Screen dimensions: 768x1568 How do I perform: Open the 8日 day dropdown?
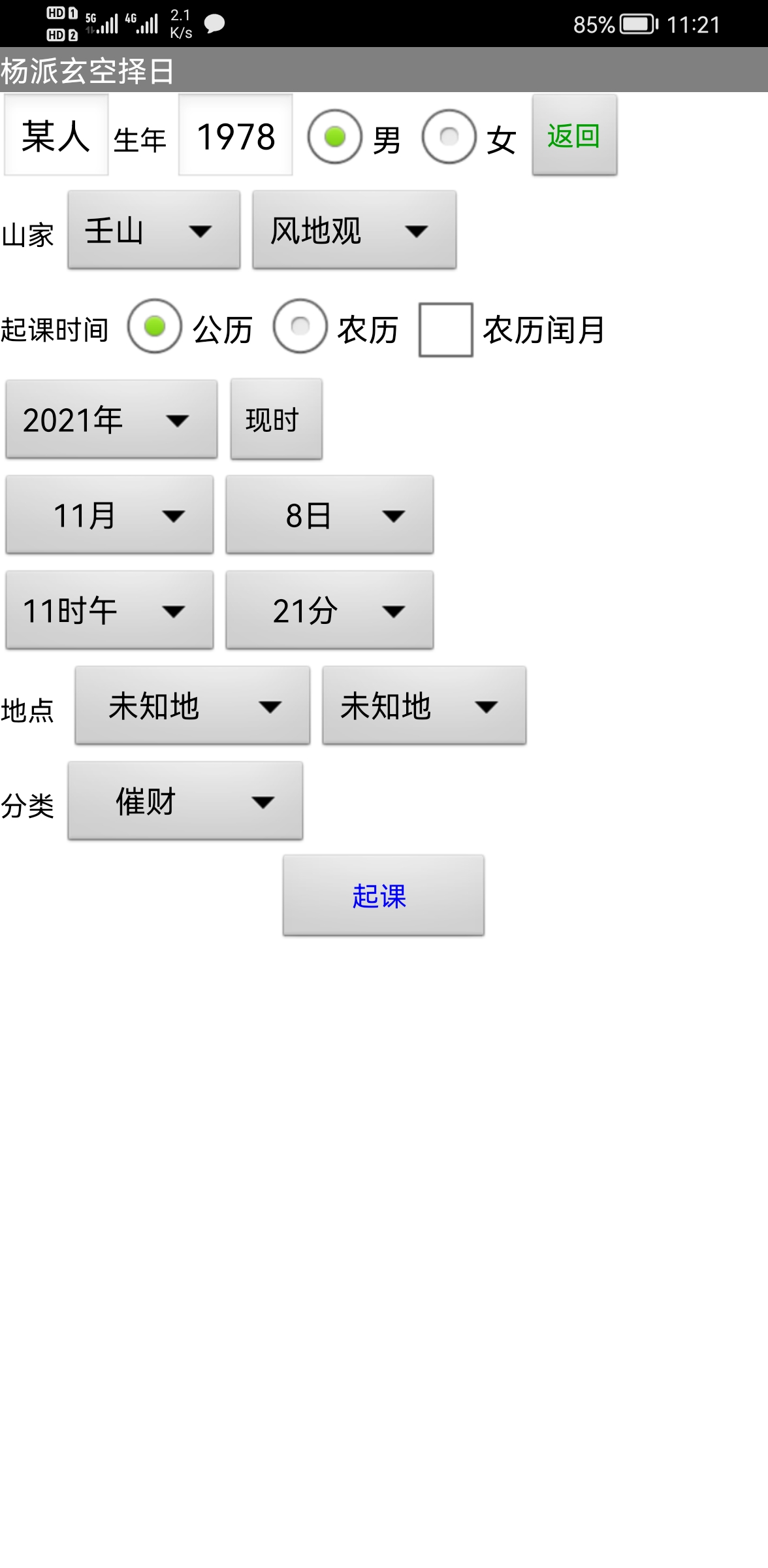329,515
